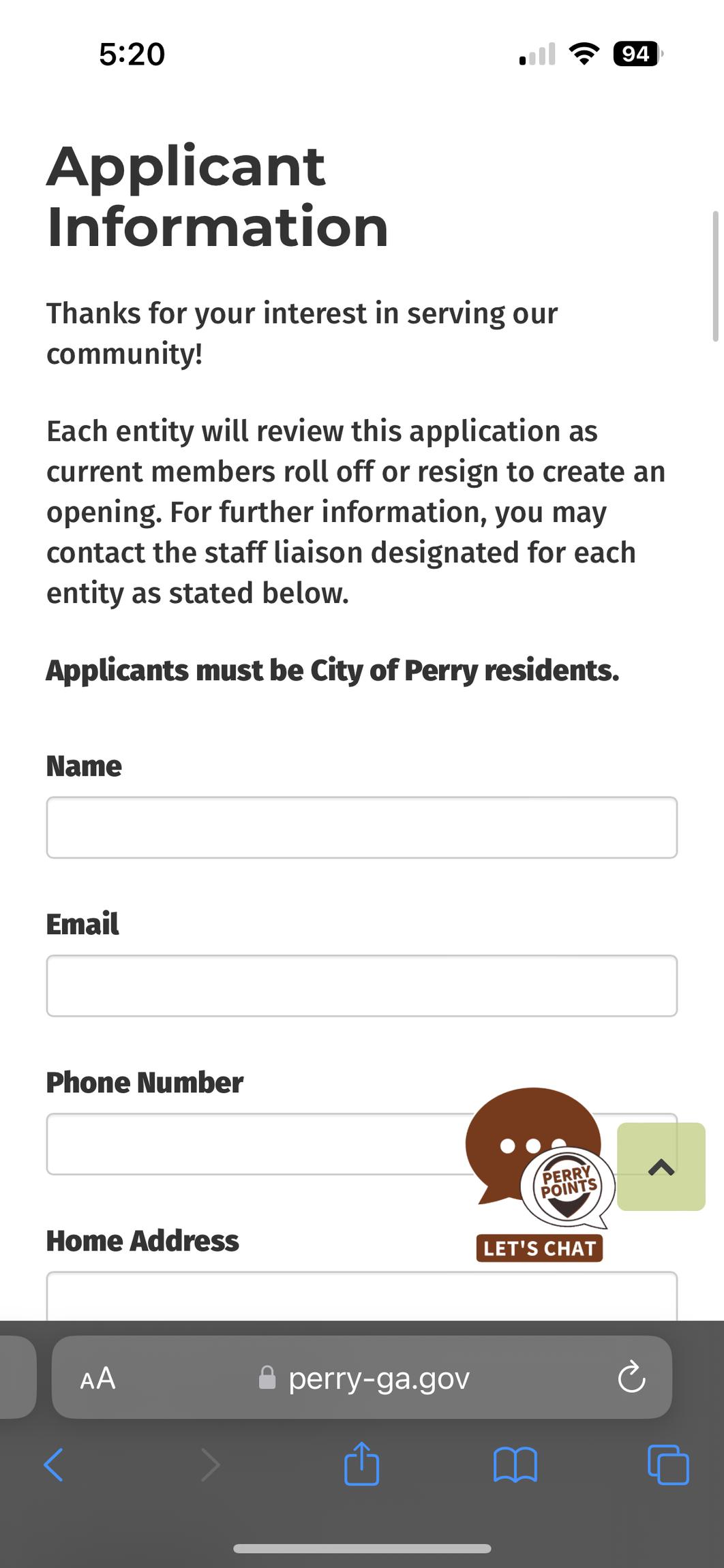Jump back to top with the arrow button
This screenshot has width=724, height=1568.
click(x=661, y=1167)
